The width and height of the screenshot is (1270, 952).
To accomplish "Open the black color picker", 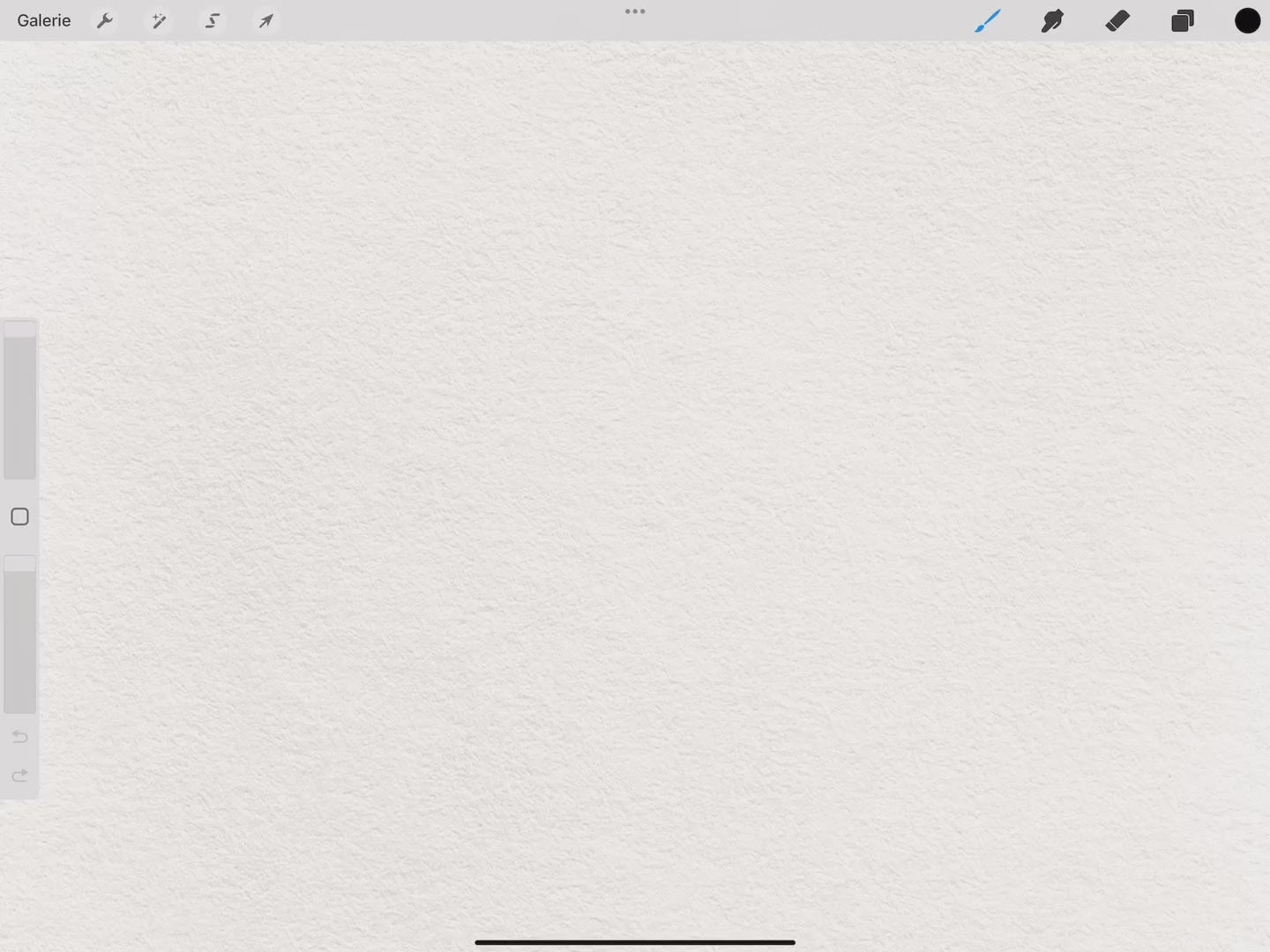I will tap(1247, 20).
